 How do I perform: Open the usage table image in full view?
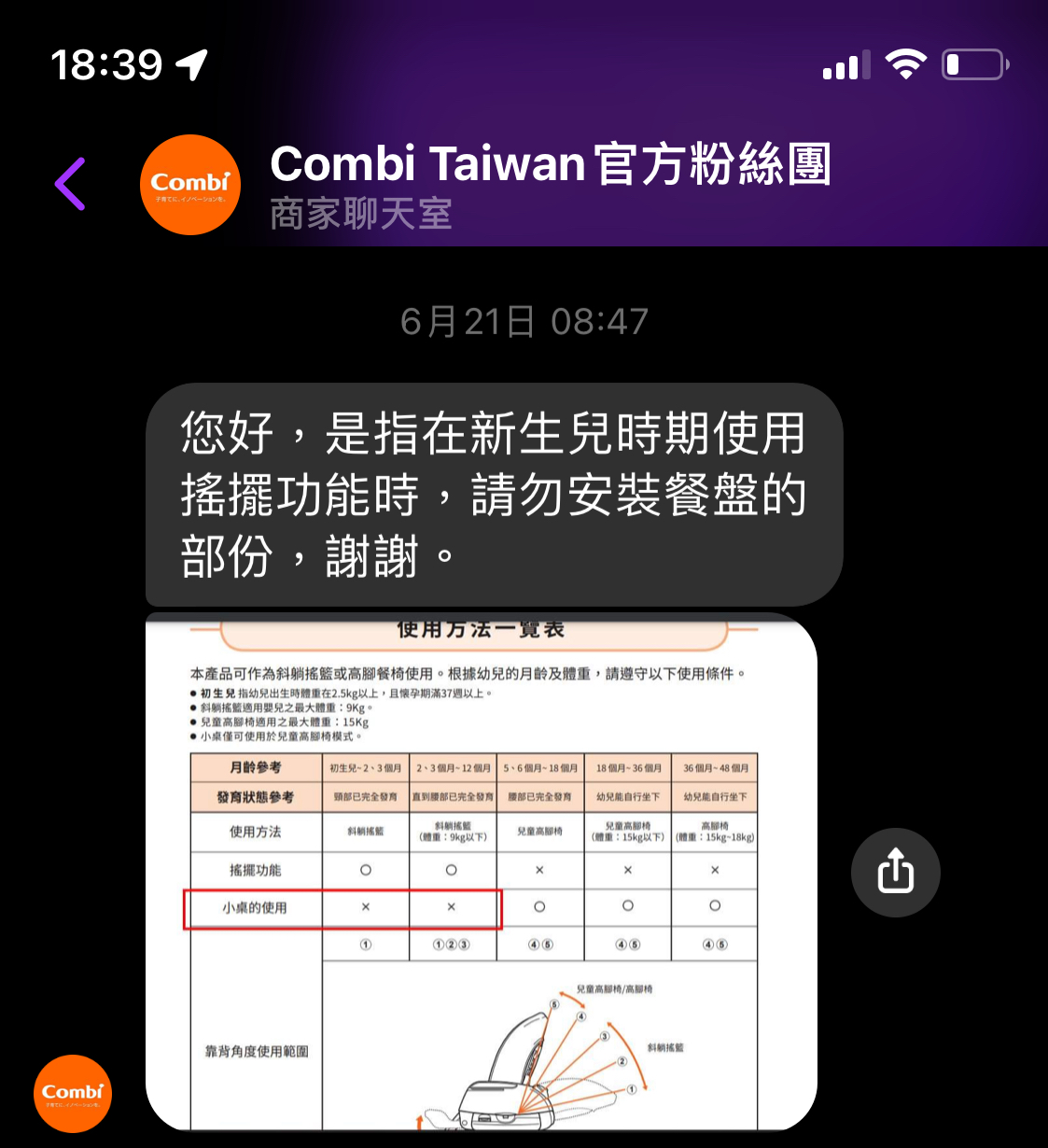[x=481, y=872]
